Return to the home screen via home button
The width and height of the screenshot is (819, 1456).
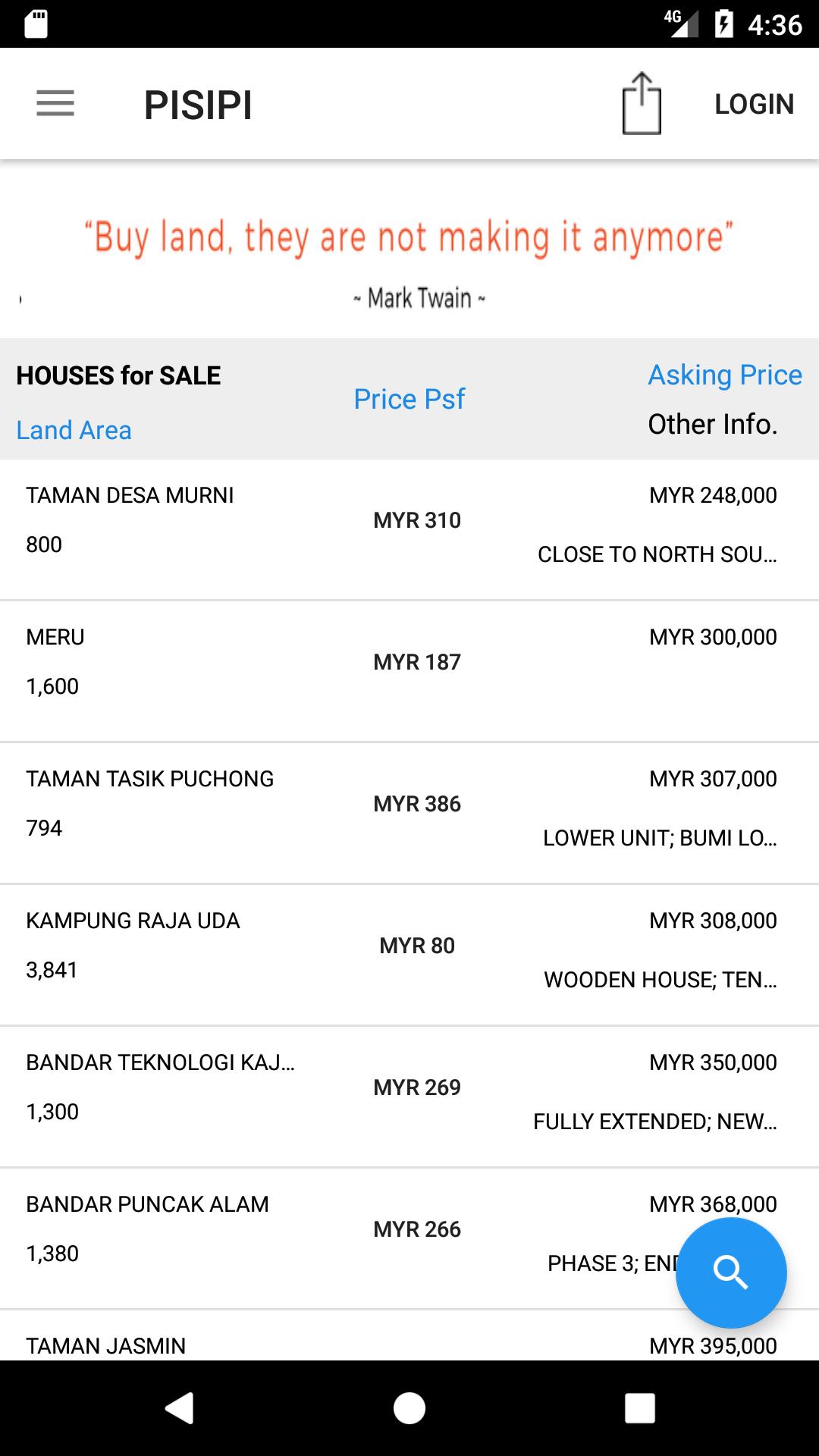pos(409,1408)
